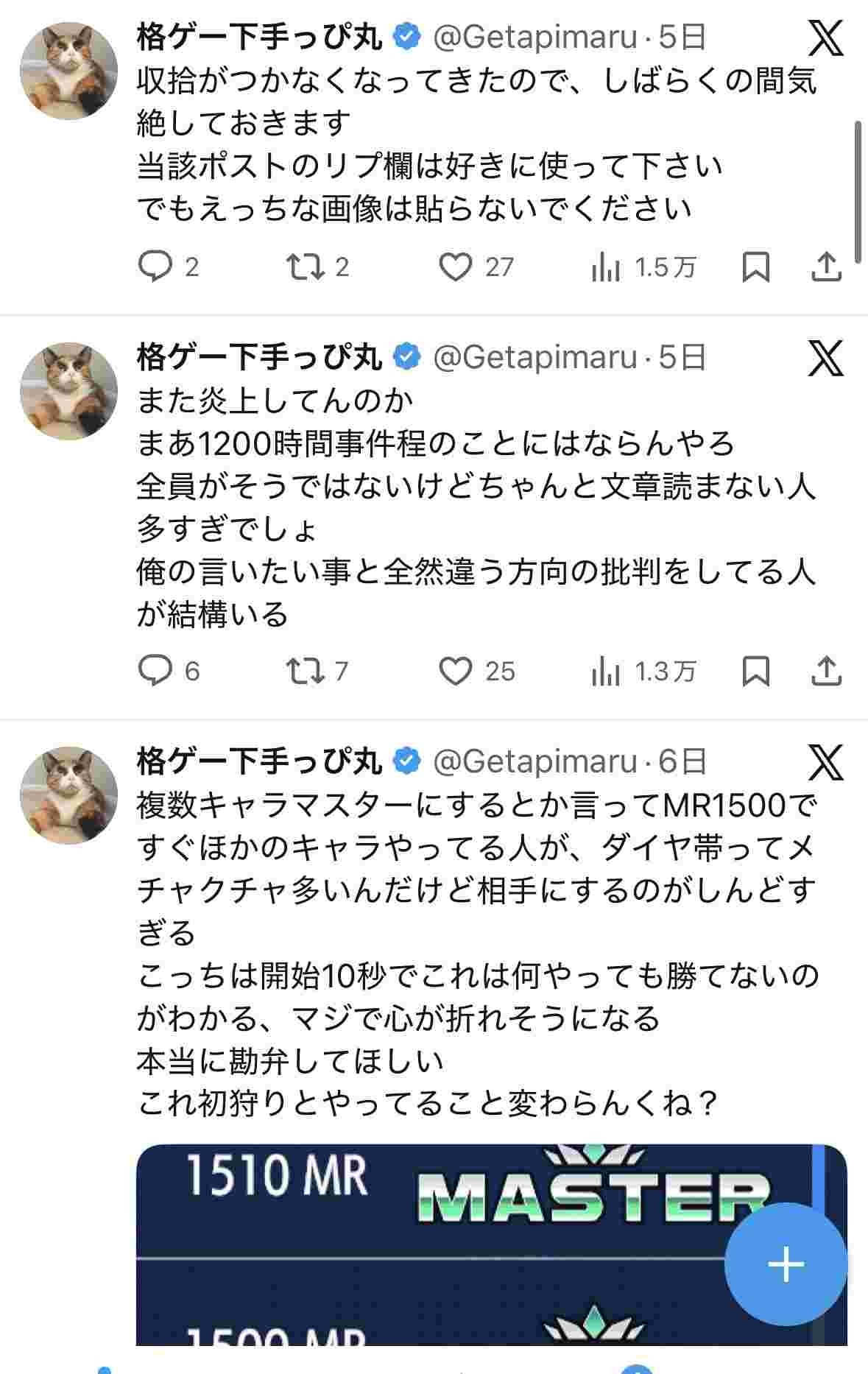Open @Getapimaru handle on 収拾がつかなく post

coord(534,37)
